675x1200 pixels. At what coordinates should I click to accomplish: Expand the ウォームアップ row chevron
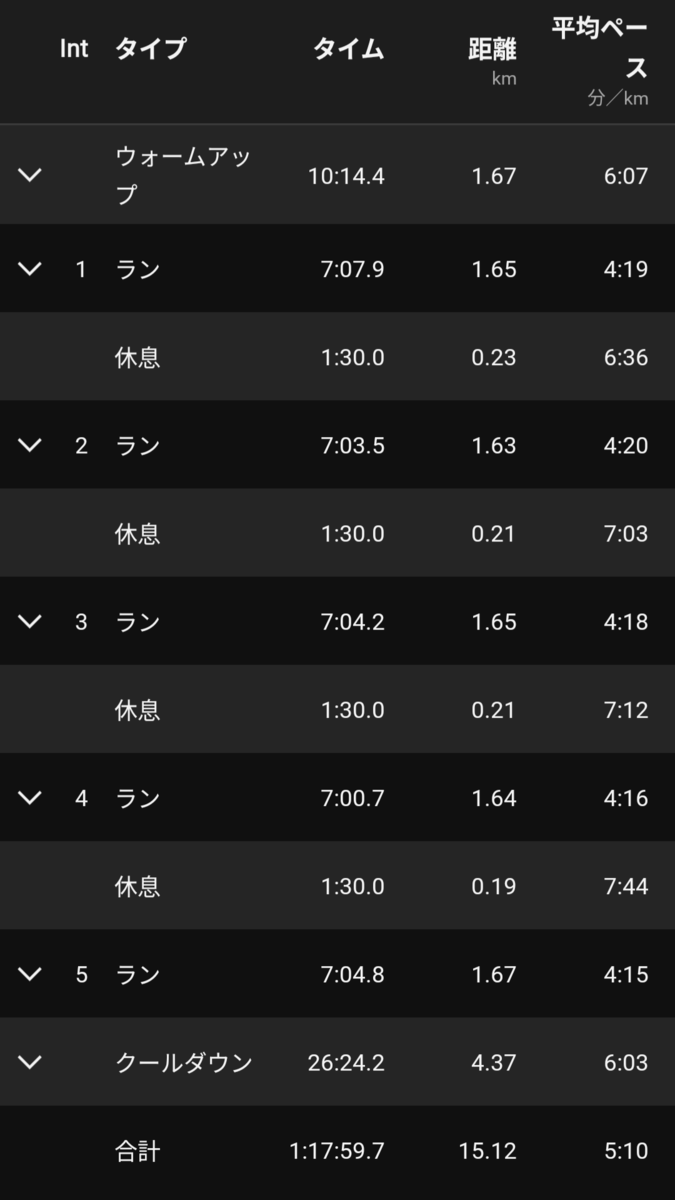coord(30,176)
